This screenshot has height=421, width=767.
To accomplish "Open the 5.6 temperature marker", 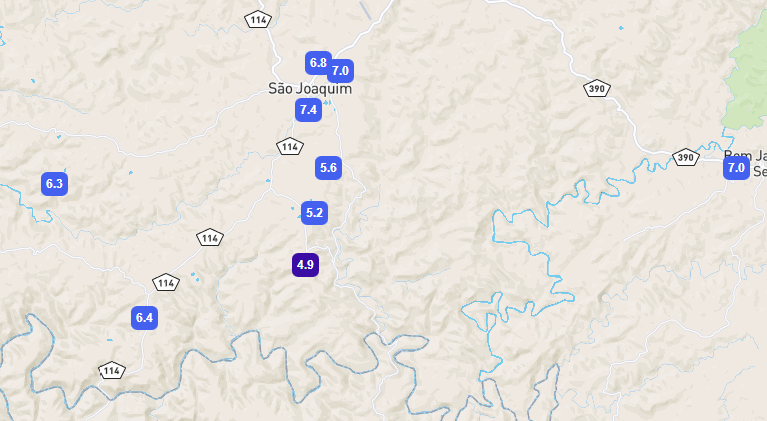I will 328,168.
